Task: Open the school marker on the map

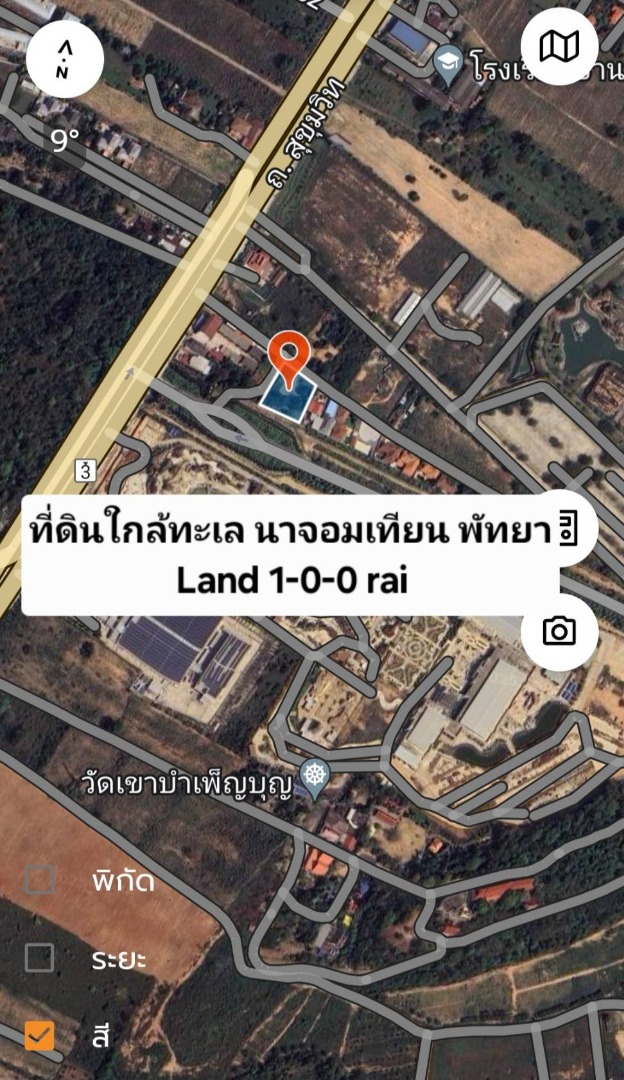Action: tap(448, 63)
